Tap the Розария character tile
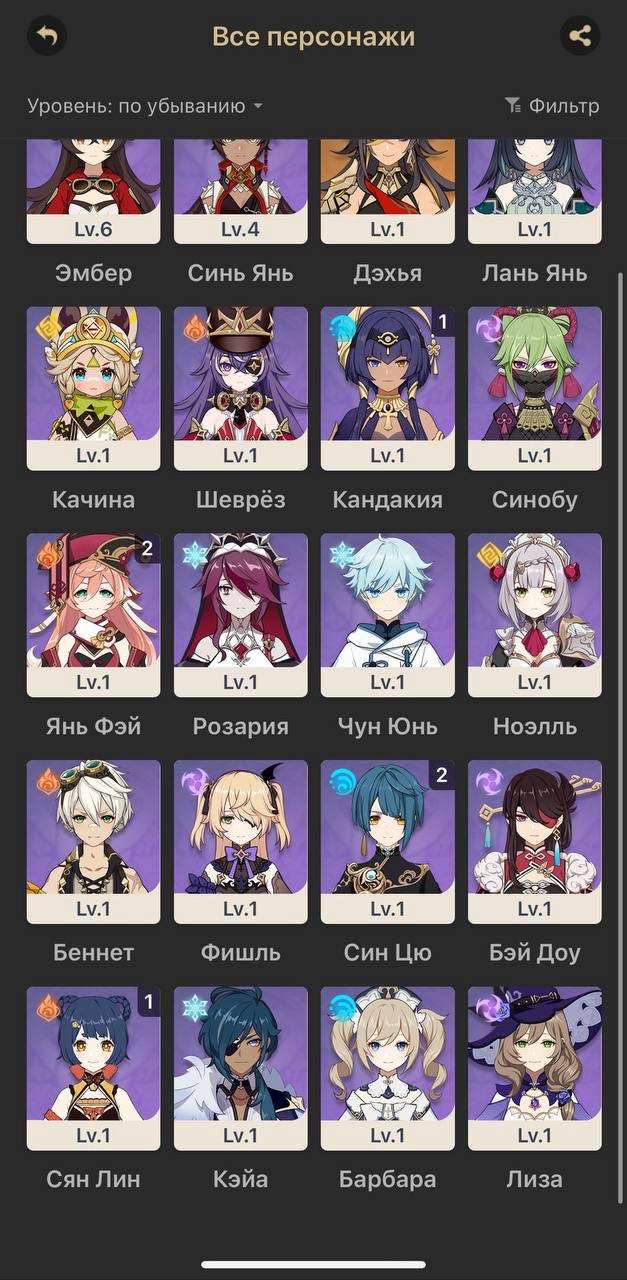The width and height of the screenshot is (627, 1280). [x=240, y=615]
